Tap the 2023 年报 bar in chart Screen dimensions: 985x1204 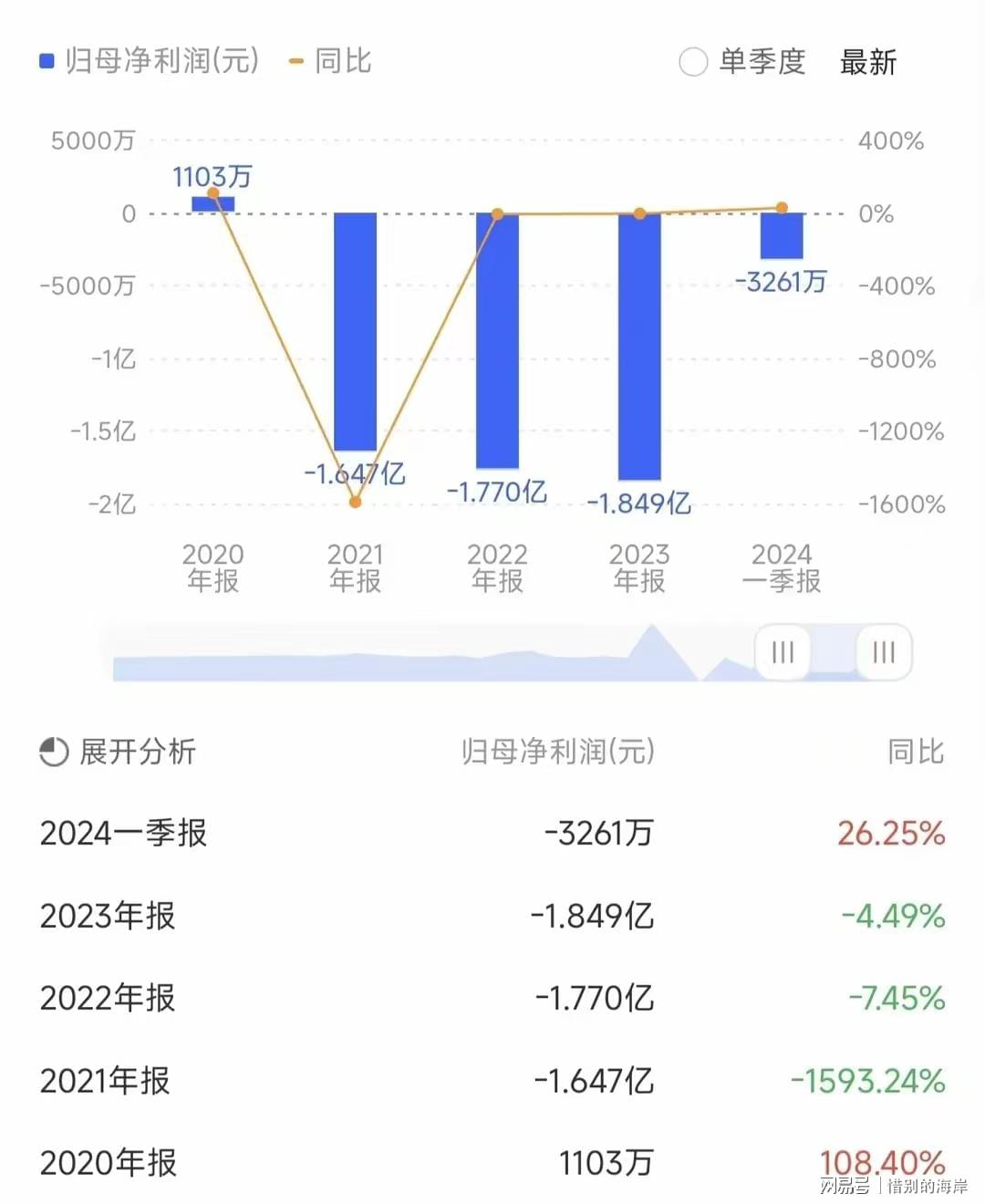[639, 347]
